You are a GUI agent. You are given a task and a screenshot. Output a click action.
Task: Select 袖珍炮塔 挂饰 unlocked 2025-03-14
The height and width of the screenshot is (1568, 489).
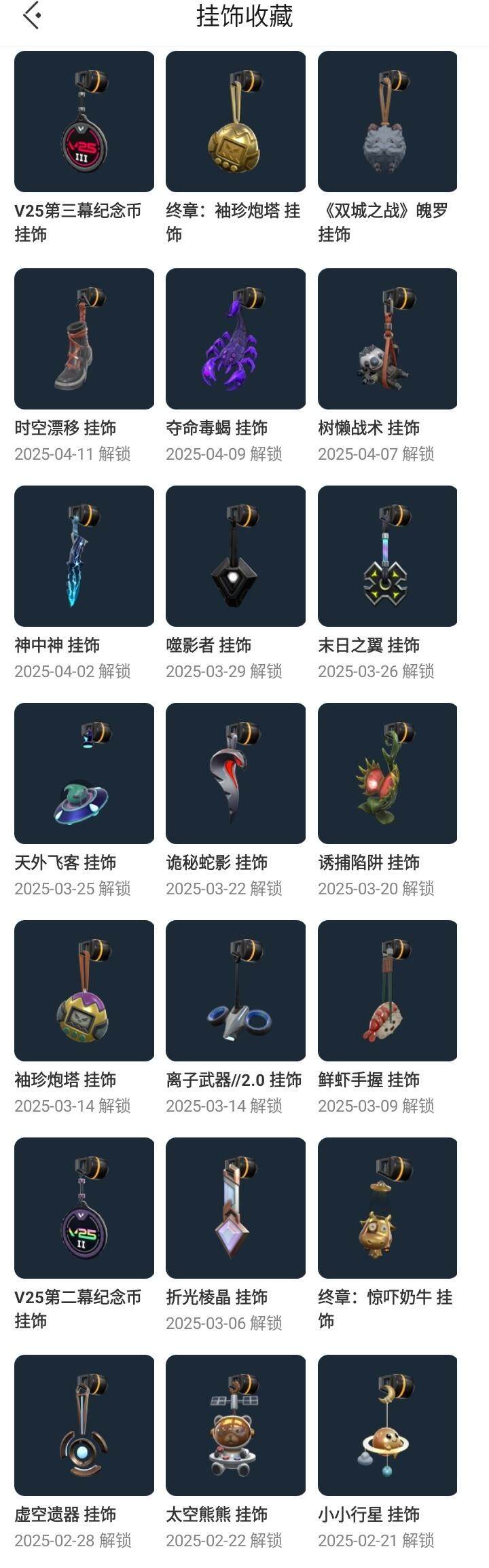84,991
